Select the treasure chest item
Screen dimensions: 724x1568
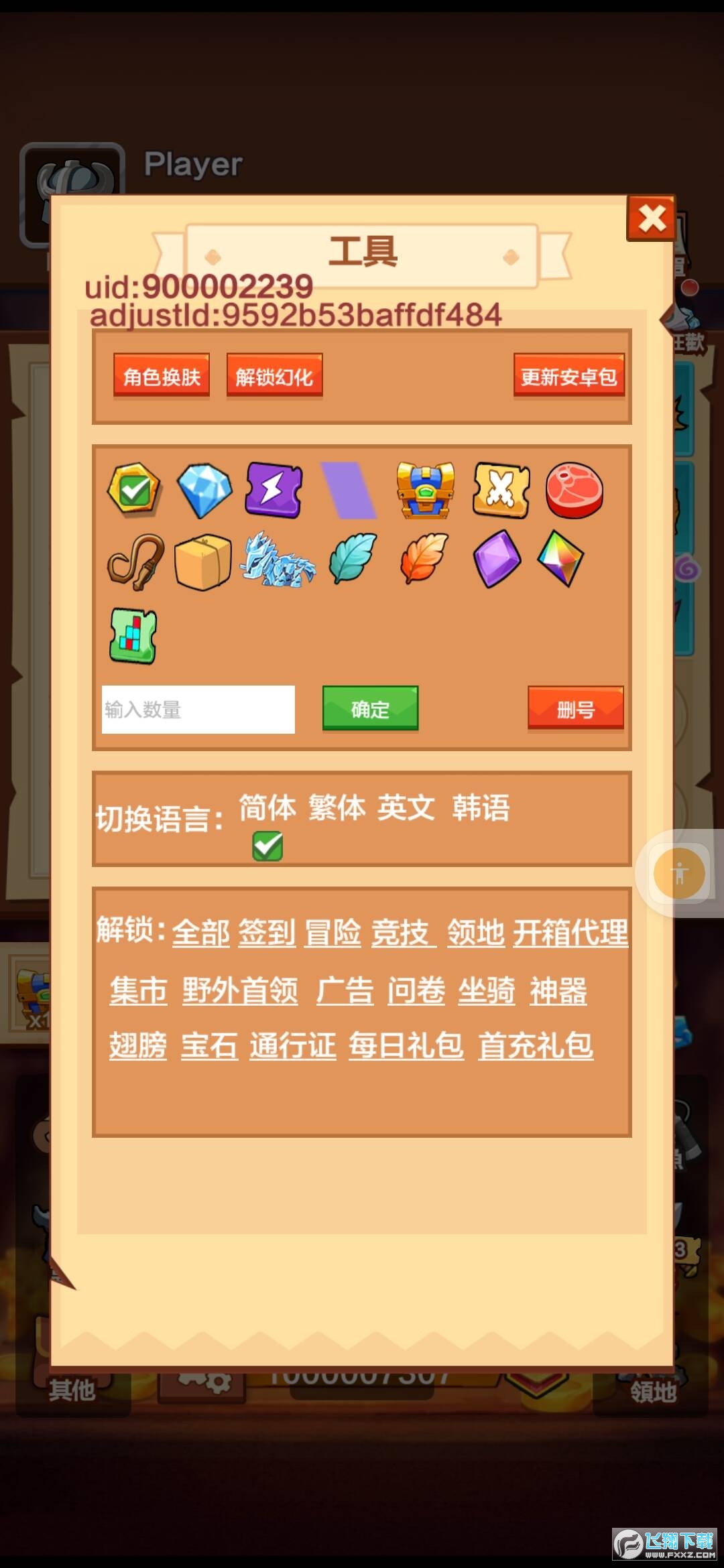pyautogui.click(x=425, y=490)
